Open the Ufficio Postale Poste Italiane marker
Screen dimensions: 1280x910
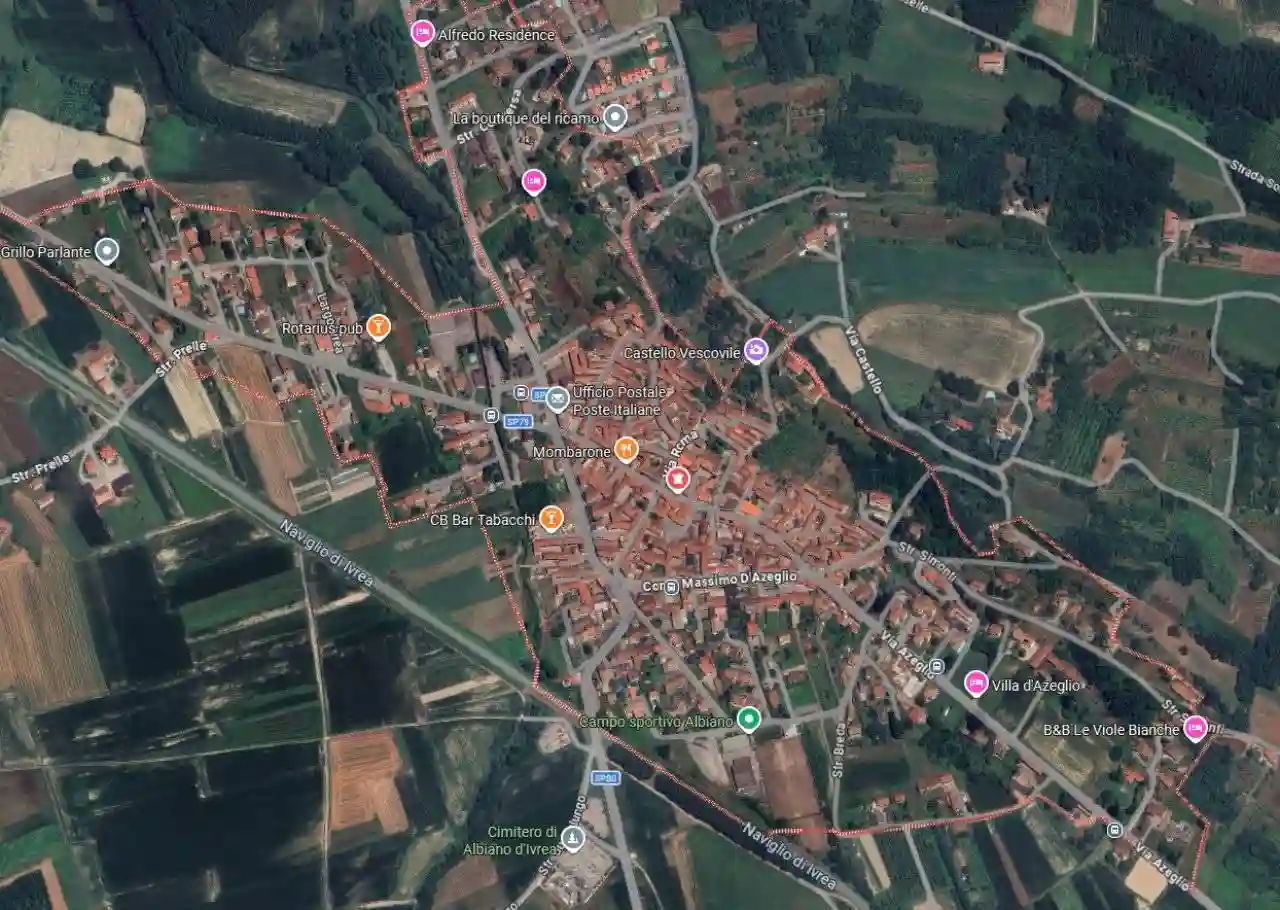pos(557,400)
